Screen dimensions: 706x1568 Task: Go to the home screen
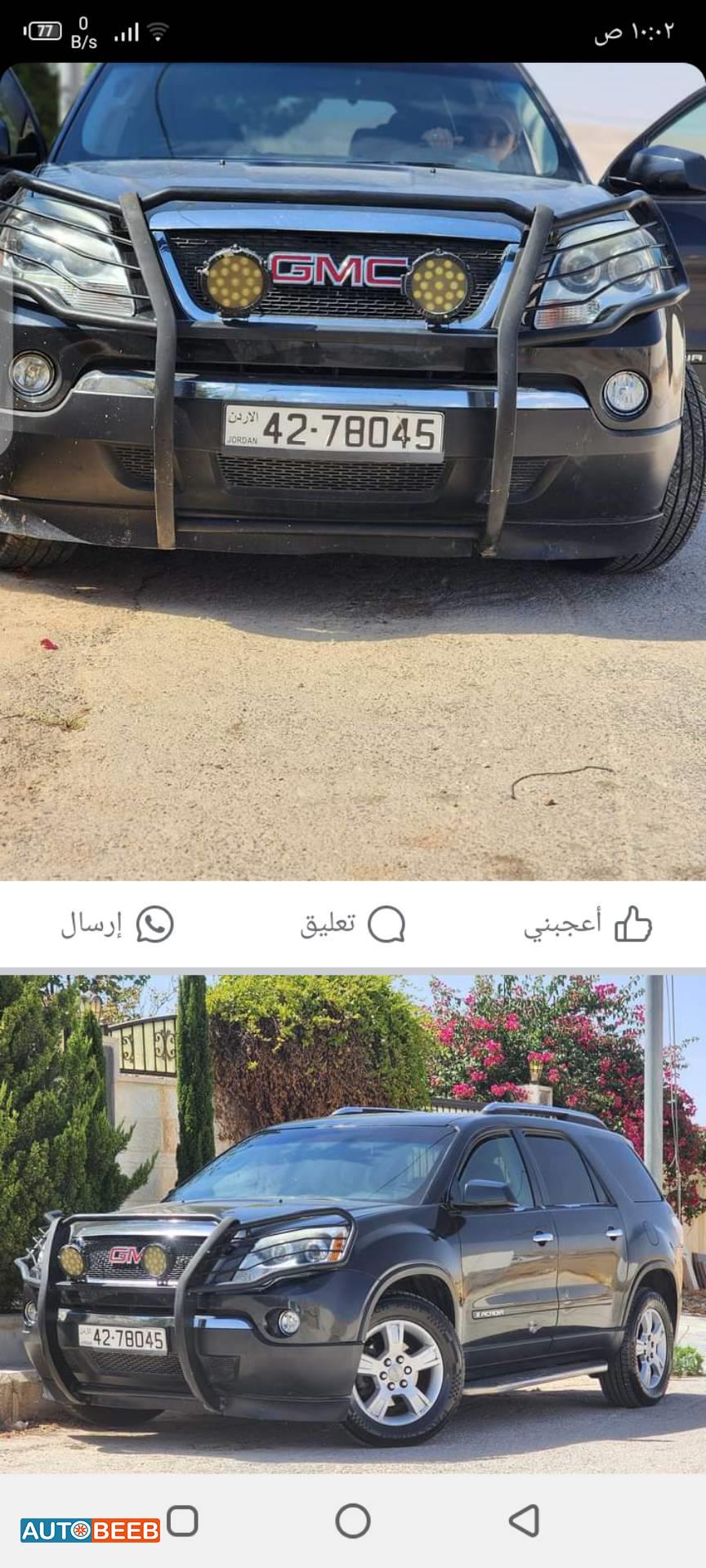(x=353, y=1521)
